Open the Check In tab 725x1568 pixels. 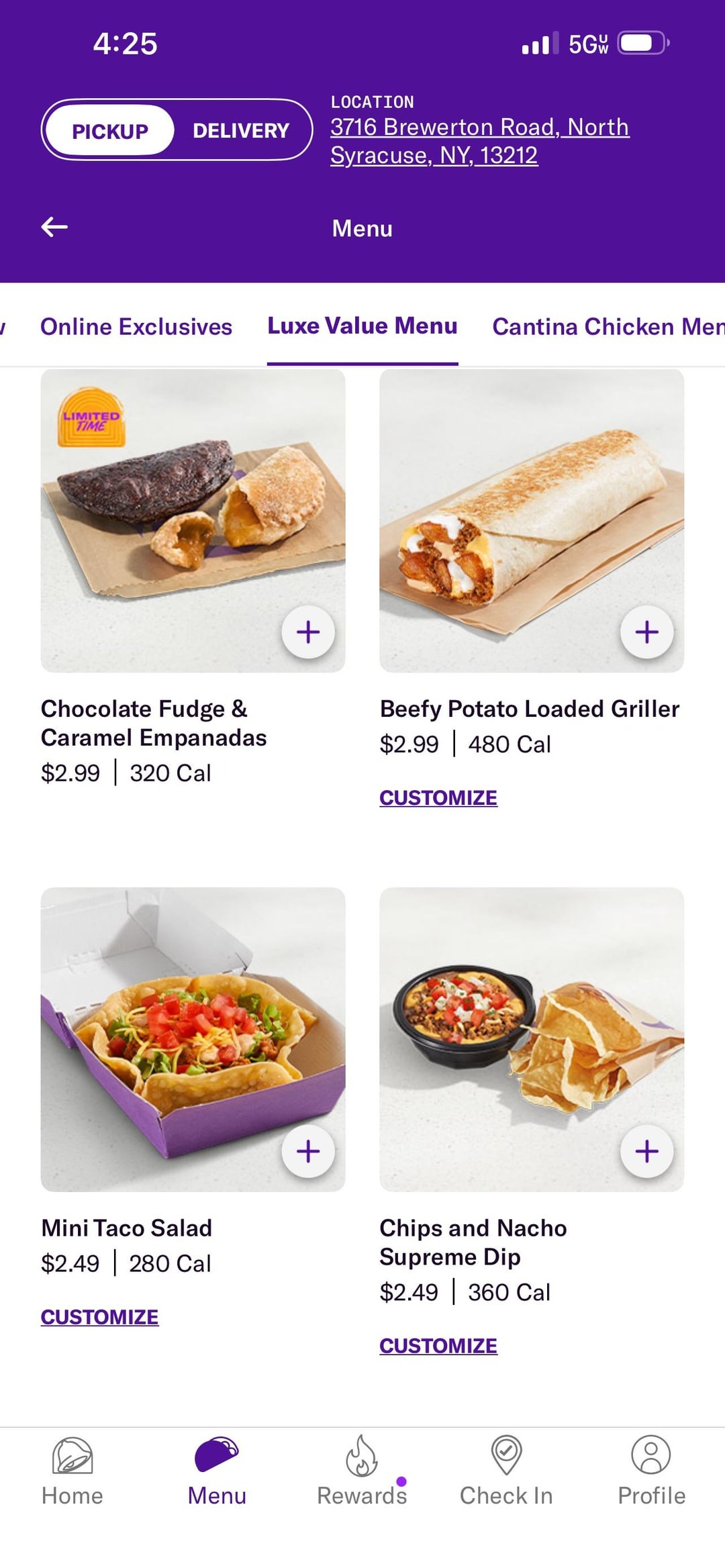(x=506, y=1471)
